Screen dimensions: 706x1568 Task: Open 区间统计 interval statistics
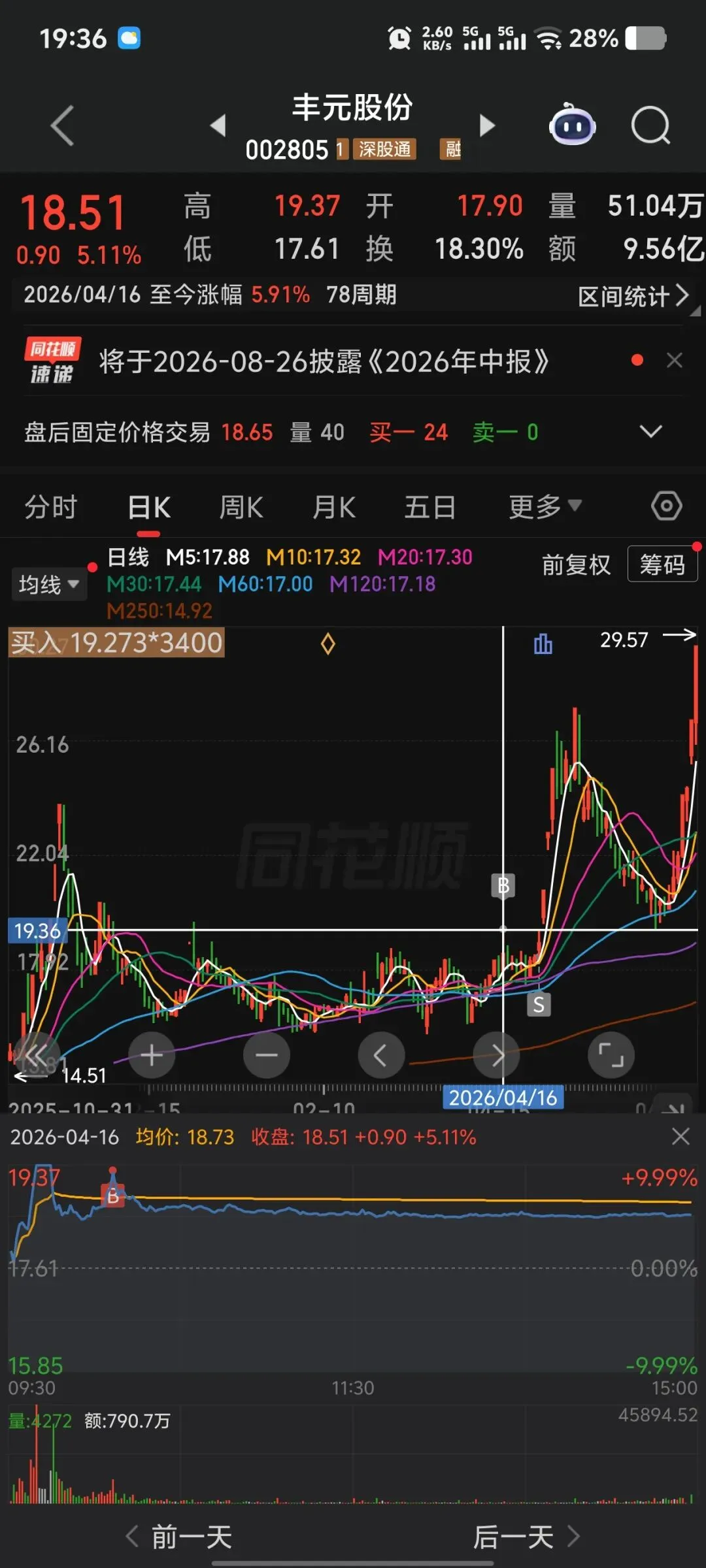tap(633, 296)
